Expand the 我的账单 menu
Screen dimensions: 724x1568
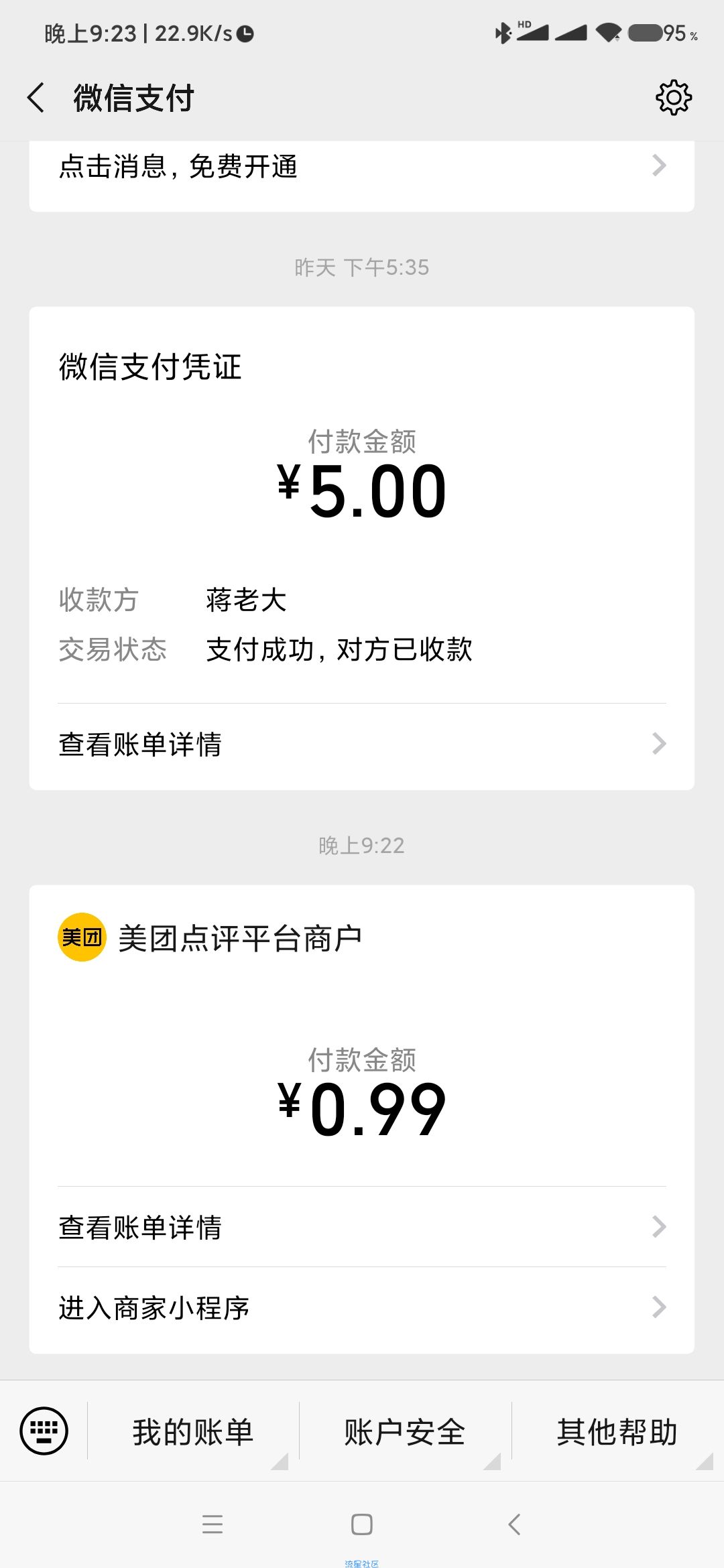coord(193,1432)
